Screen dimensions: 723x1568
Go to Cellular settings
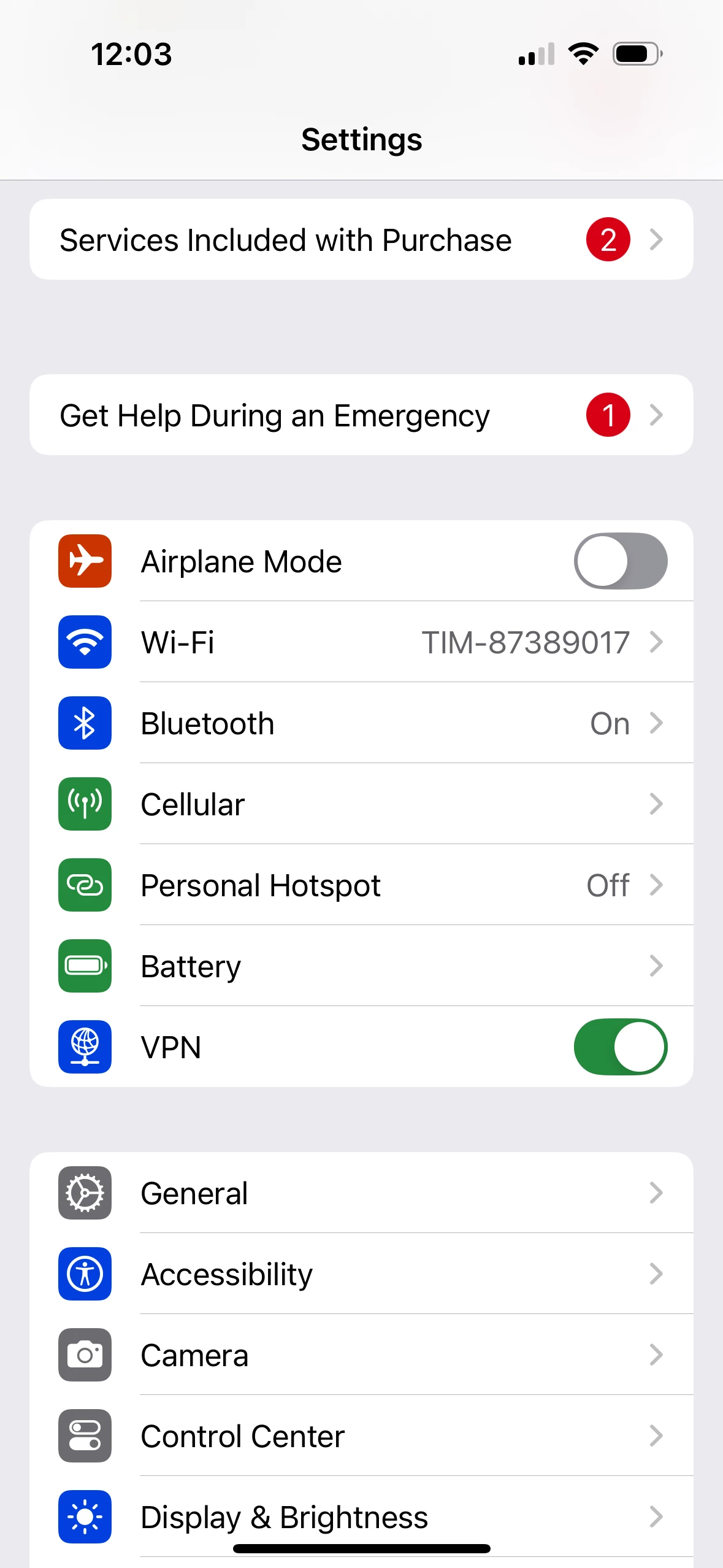(x=361, y=804)
